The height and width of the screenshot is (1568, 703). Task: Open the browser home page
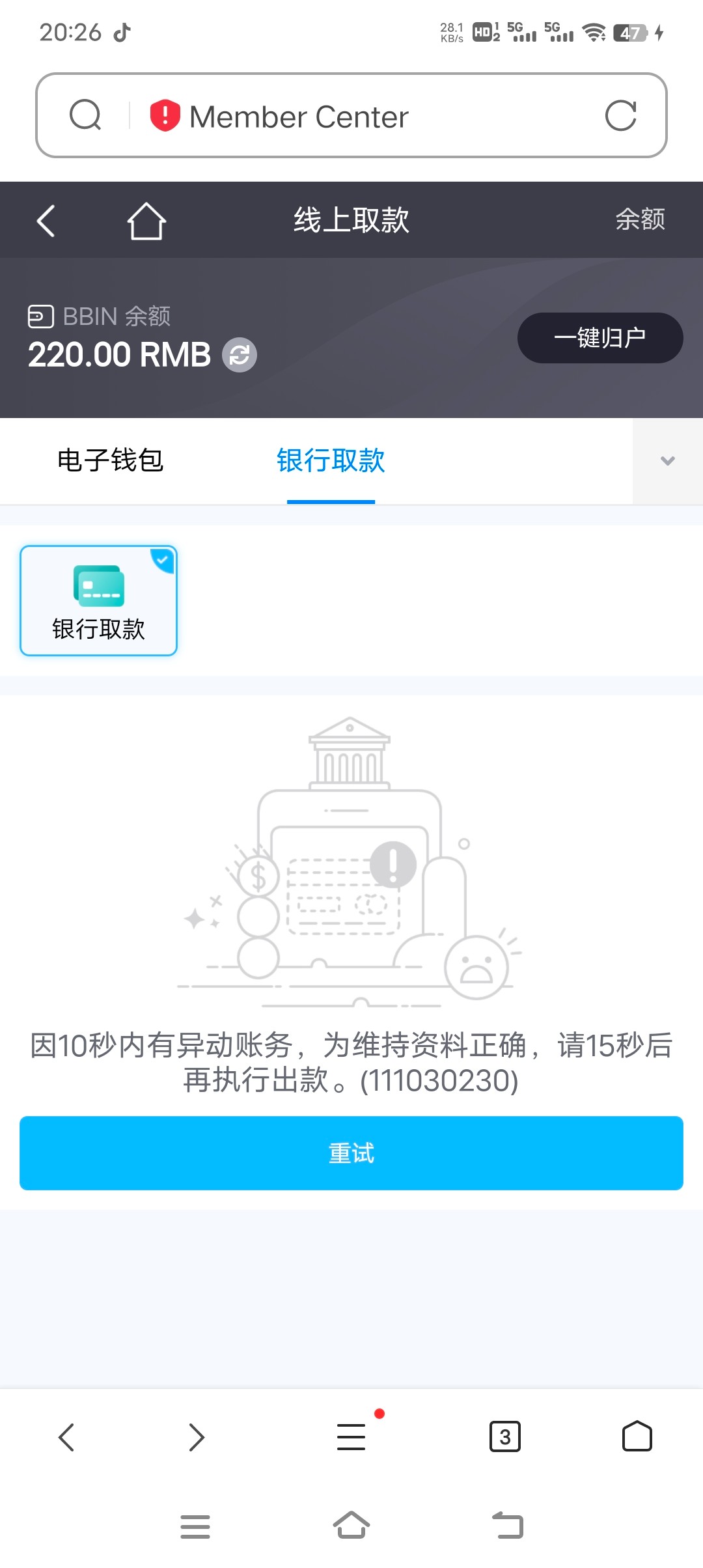click(x=637, y=1437)
